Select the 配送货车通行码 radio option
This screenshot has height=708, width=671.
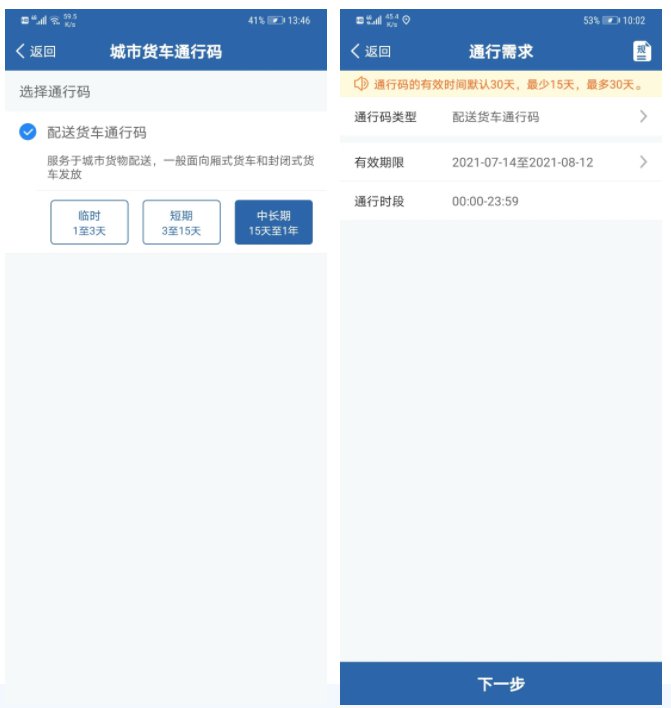coord(29,132)
